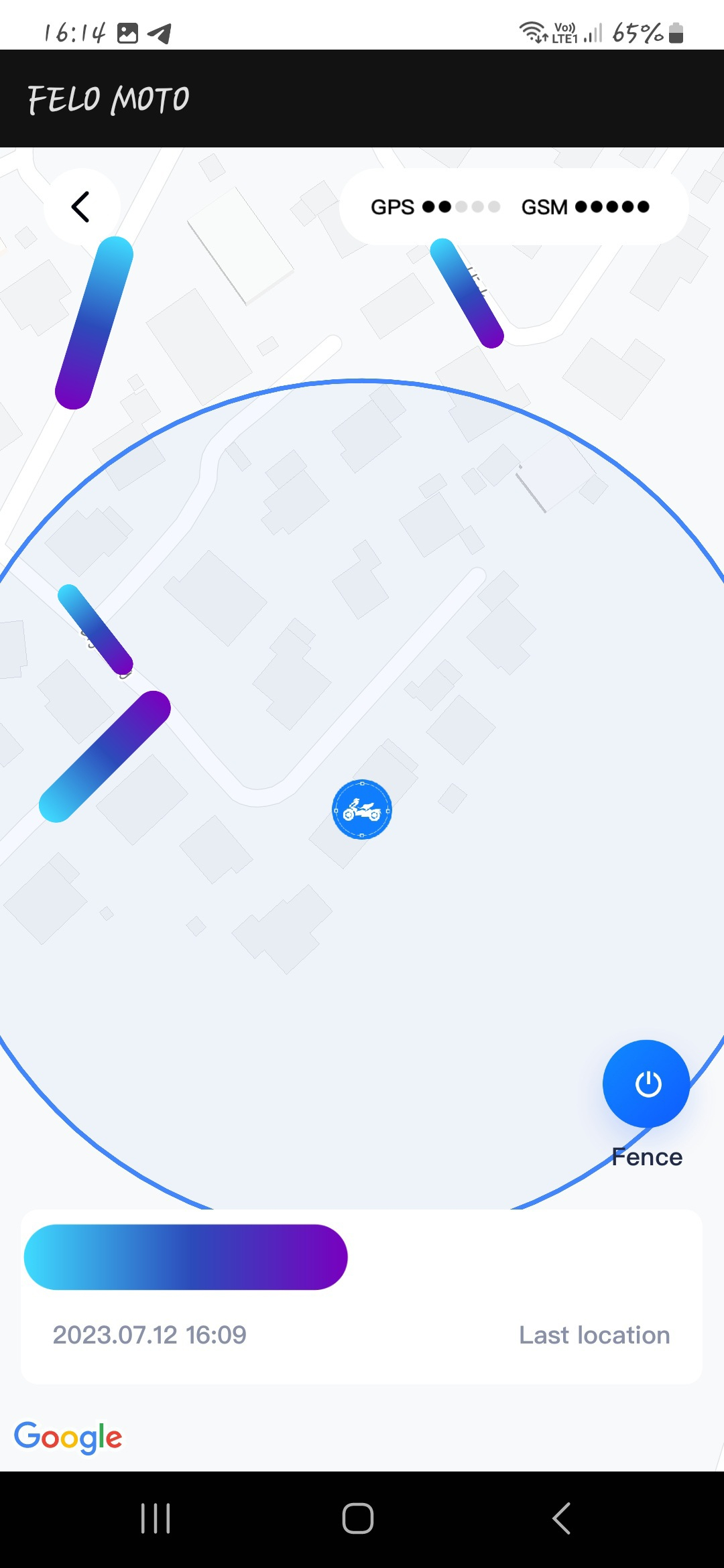Tap the back arrow on the map
Screen dimensions: 724x1568
point(81,206)
